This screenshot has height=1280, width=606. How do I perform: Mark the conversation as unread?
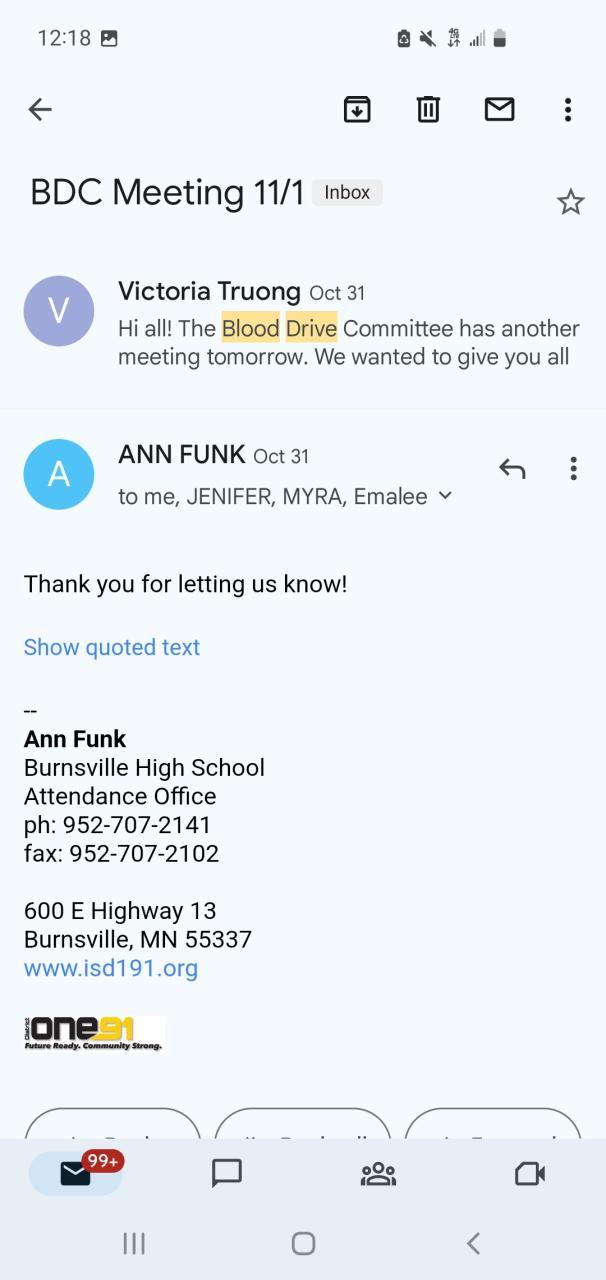click(499, 109)
